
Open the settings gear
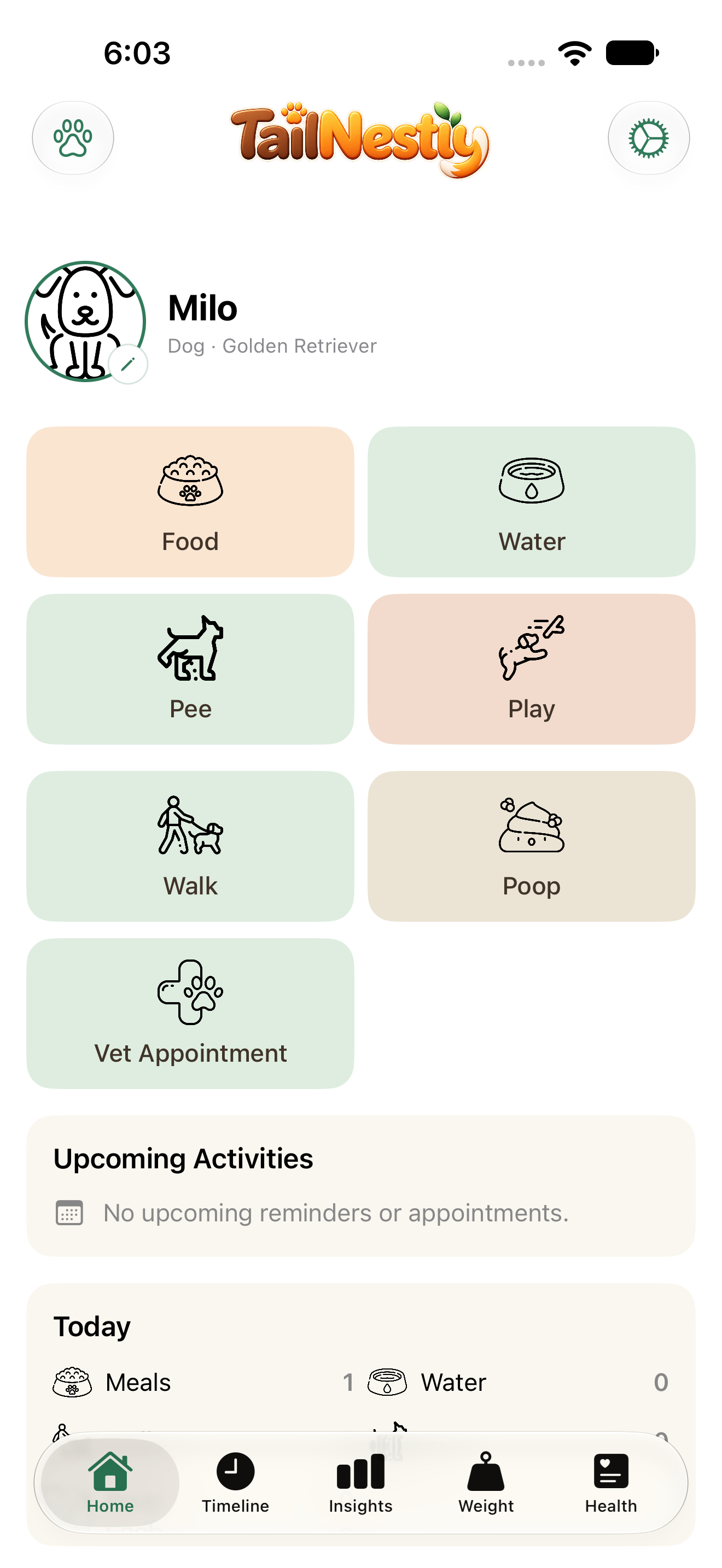[x=648, y=138]
